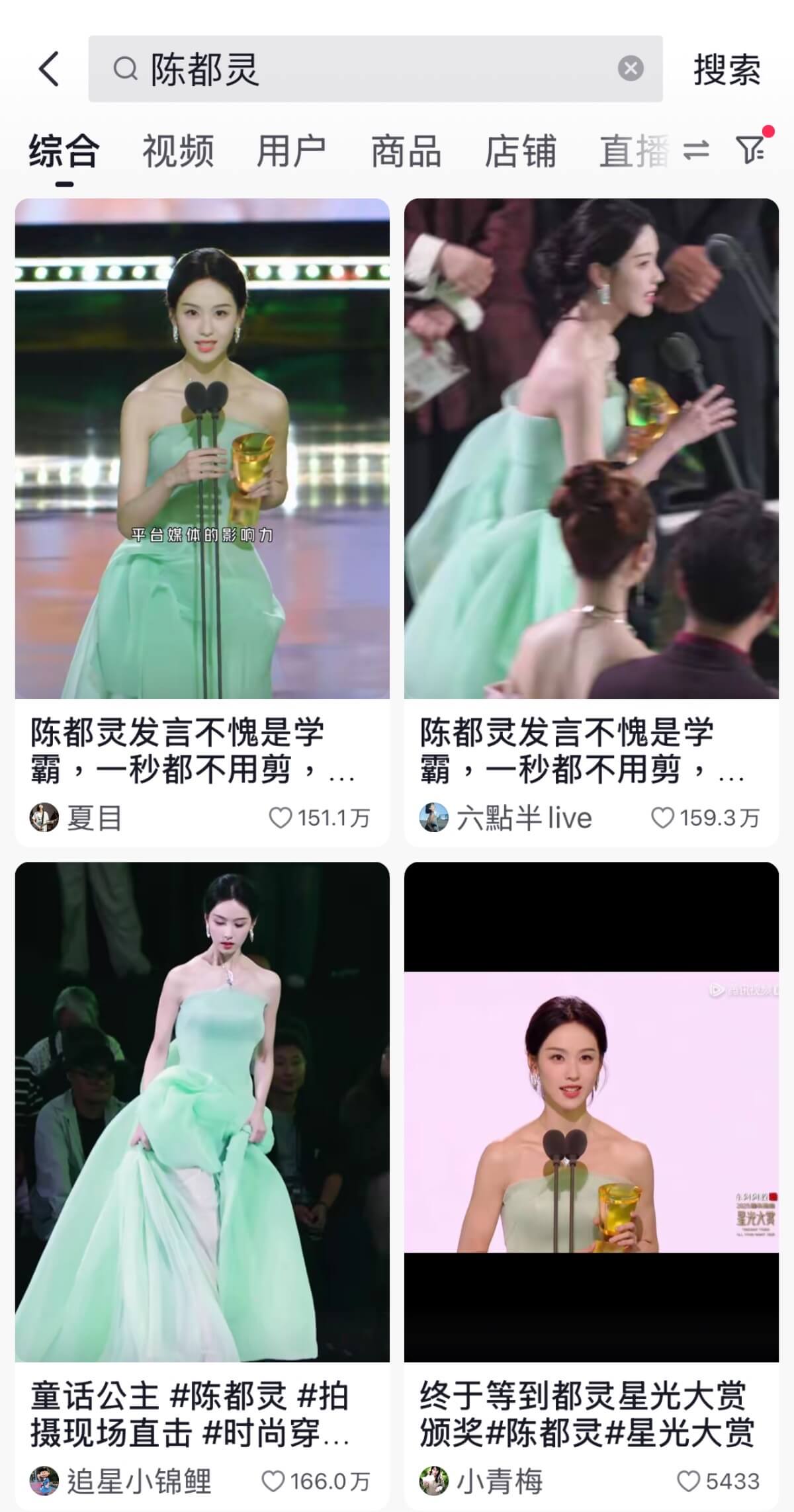Switch to the 商品 tab

(406, 151)
